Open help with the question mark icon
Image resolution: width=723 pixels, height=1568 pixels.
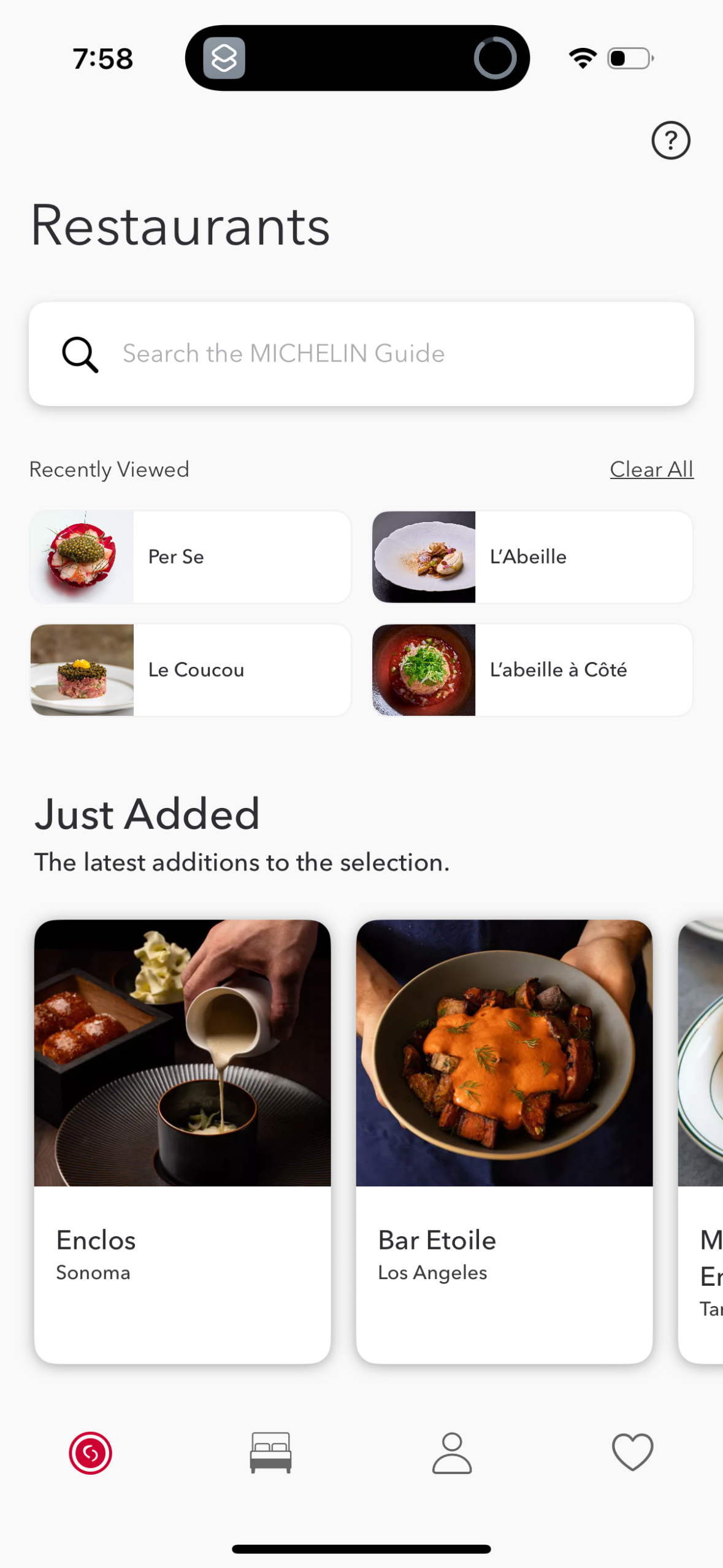point(670,140)
